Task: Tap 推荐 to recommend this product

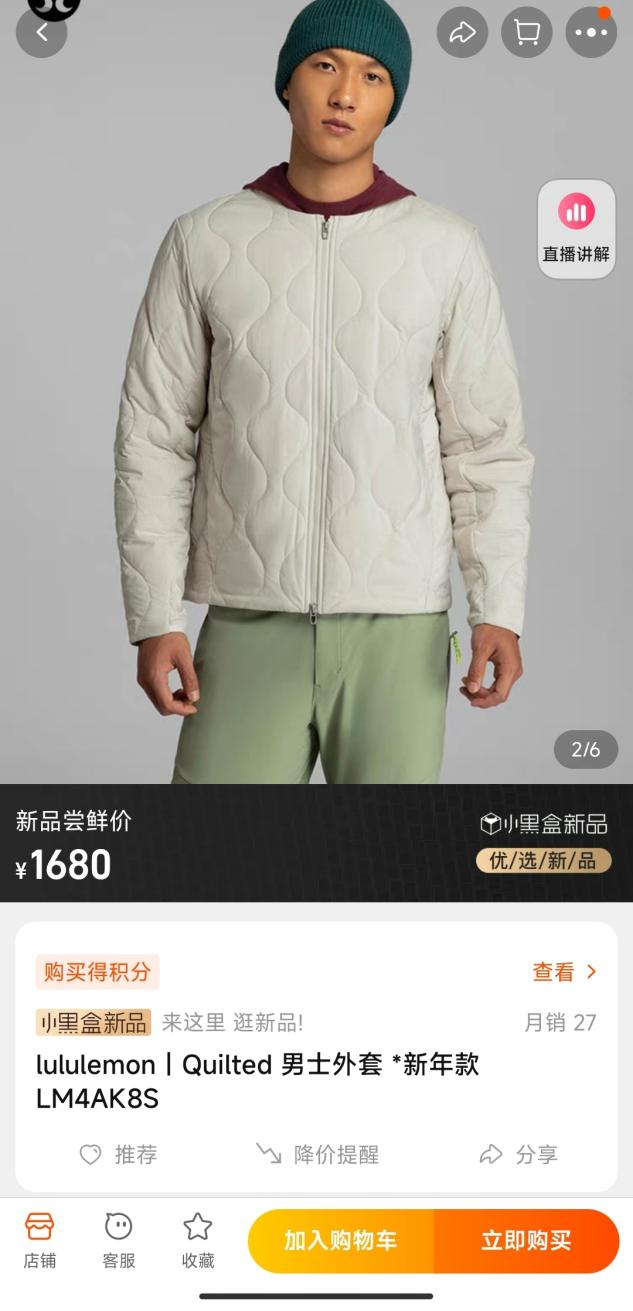Action: (118, 1154)
